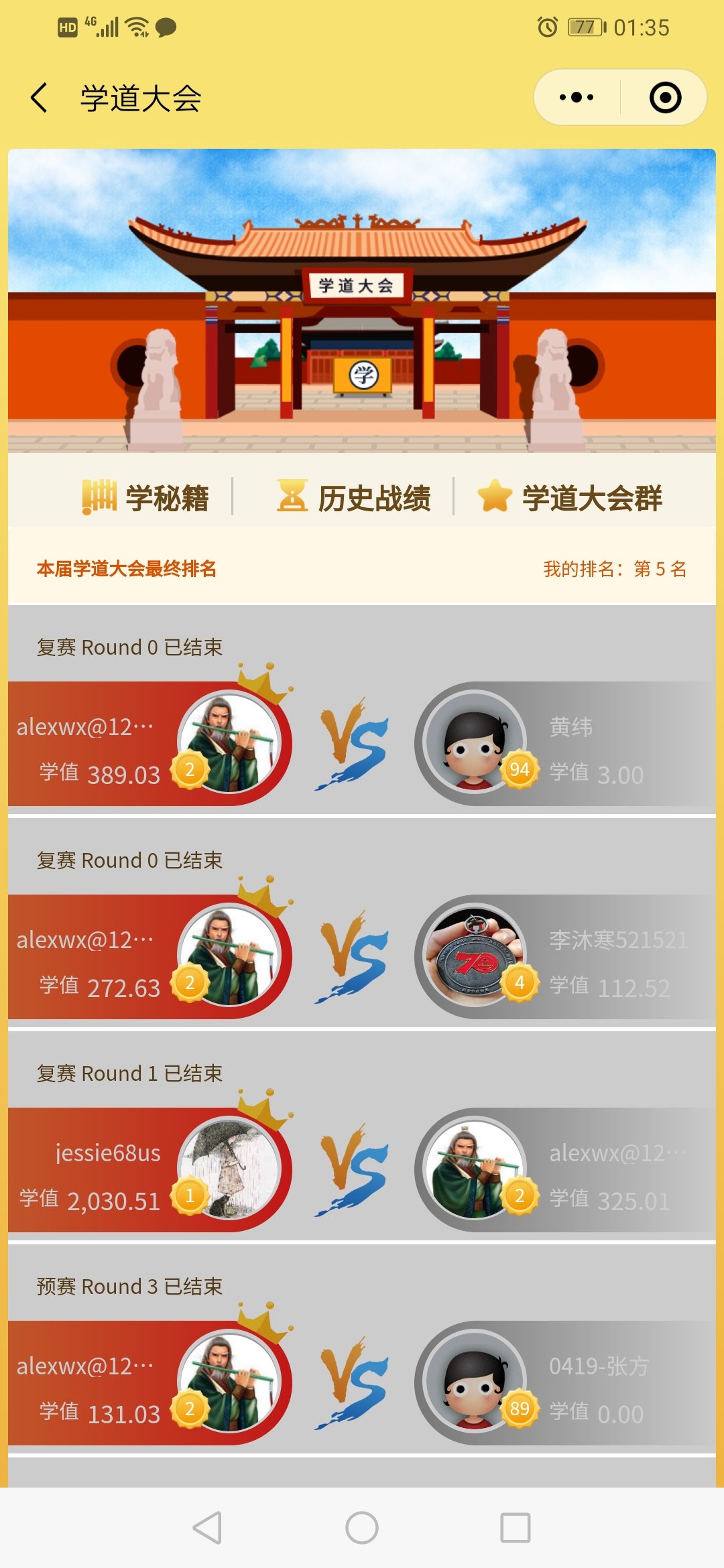Tap the system home button

[362, 1528]
